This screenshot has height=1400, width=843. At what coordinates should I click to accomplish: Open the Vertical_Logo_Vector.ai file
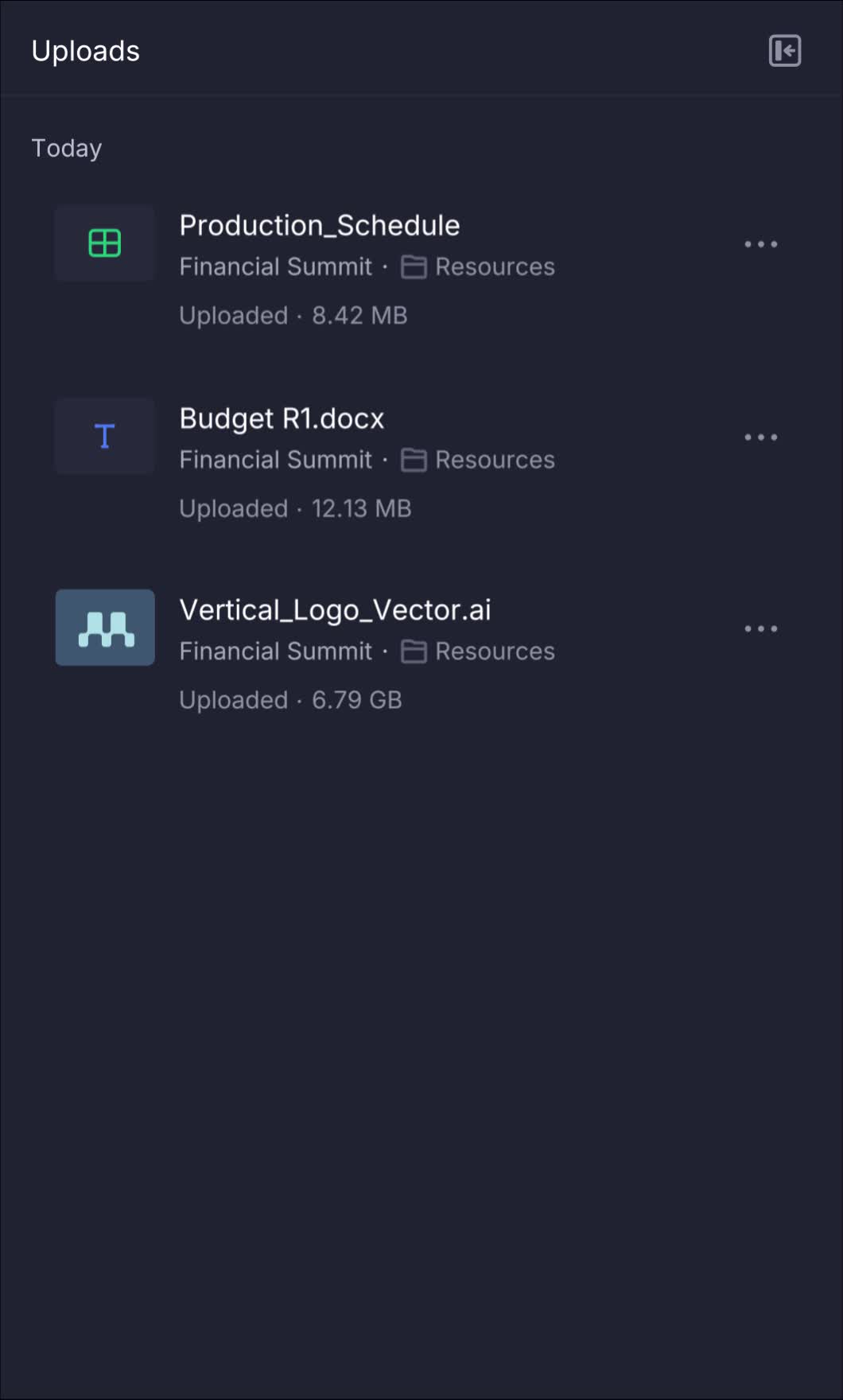point(335,610)
